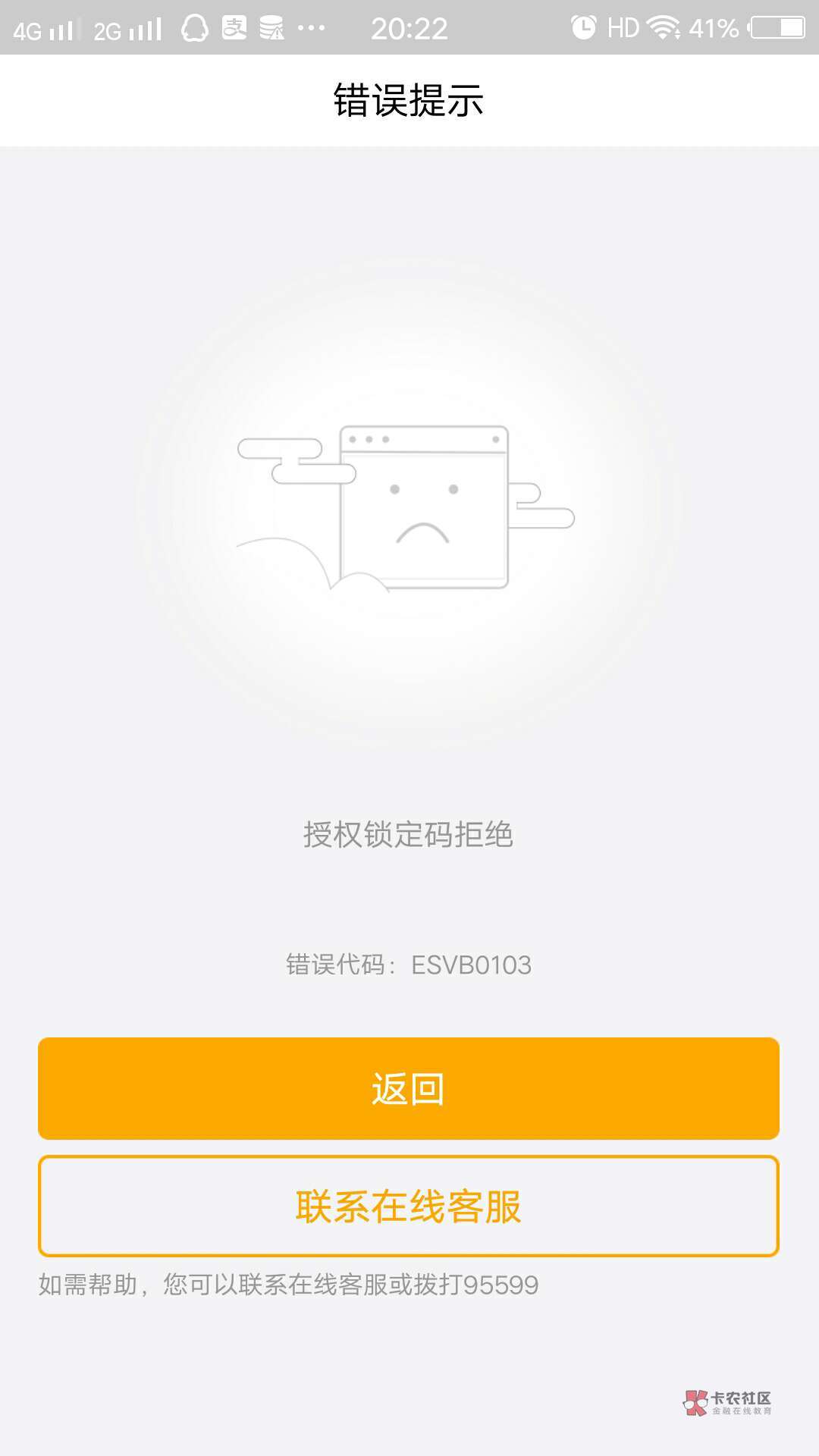Screen dimensions: 819x1456
Task: Tap the clock showing 20:22
Action: tap(409, 29)
